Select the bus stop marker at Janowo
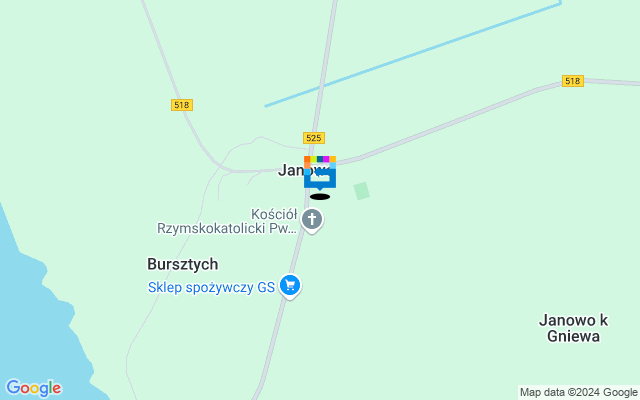This screenshot has width=640, height=400. 320,176
